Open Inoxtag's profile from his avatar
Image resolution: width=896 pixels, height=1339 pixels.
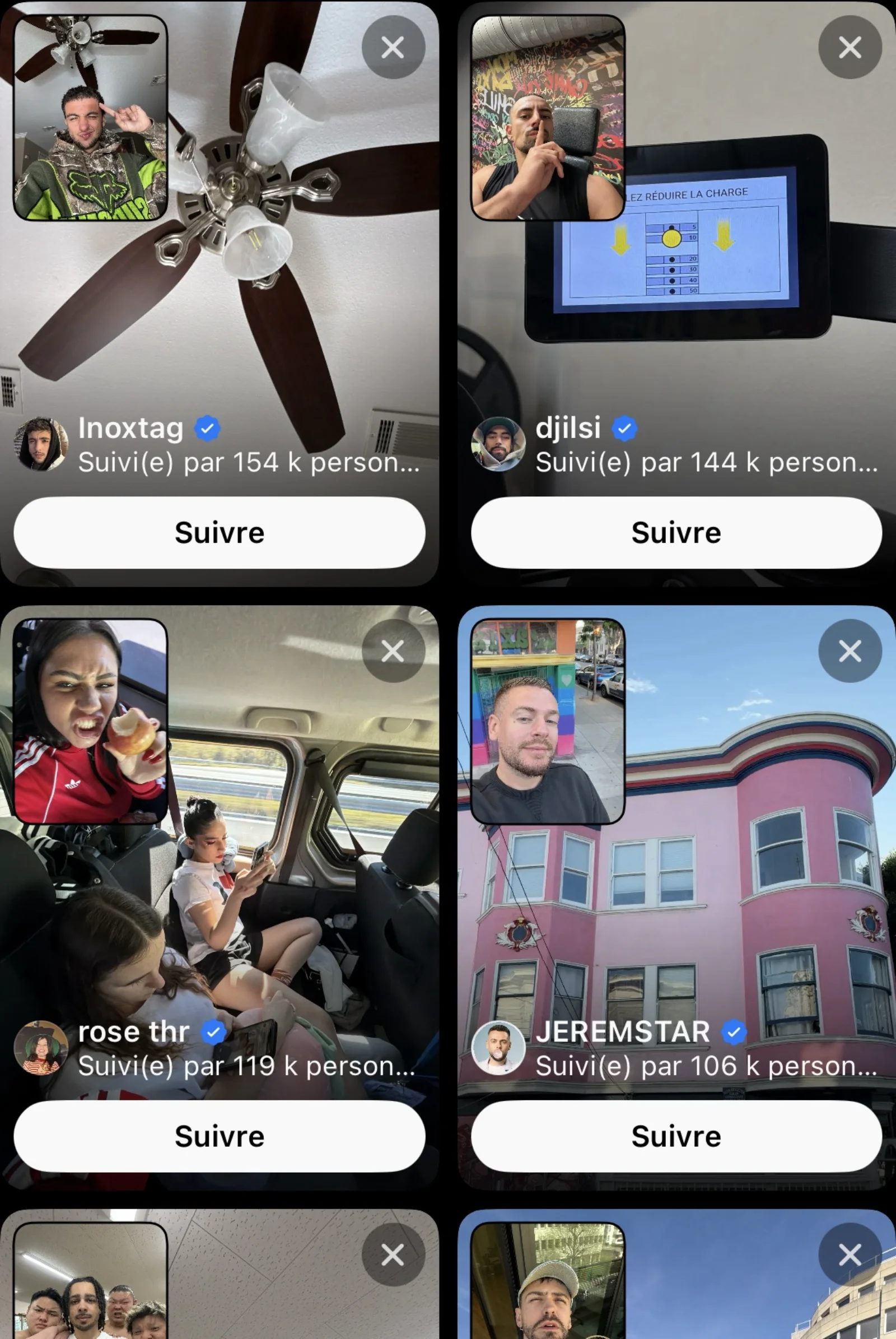pos(40,444)
